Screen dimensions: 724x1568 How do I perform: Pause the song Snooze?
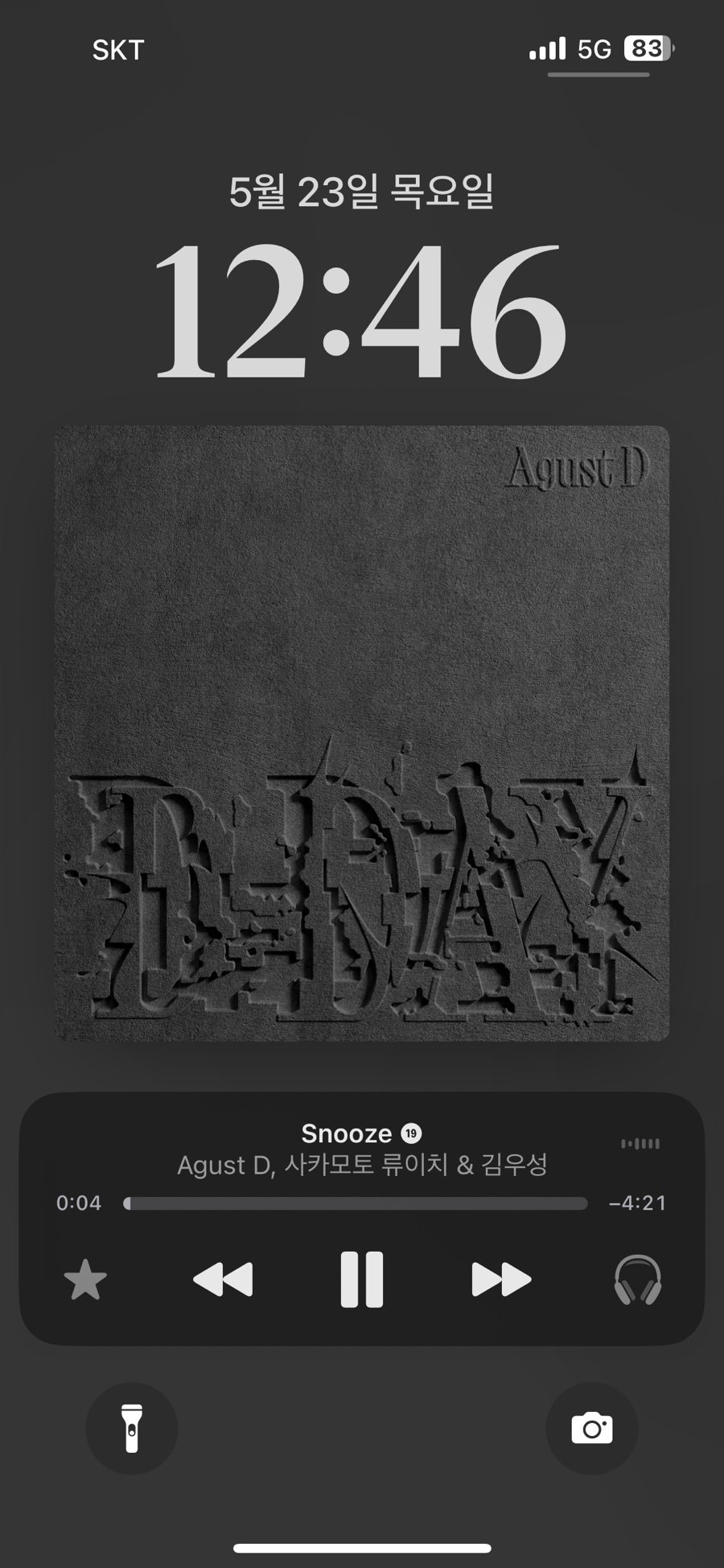361,1279
